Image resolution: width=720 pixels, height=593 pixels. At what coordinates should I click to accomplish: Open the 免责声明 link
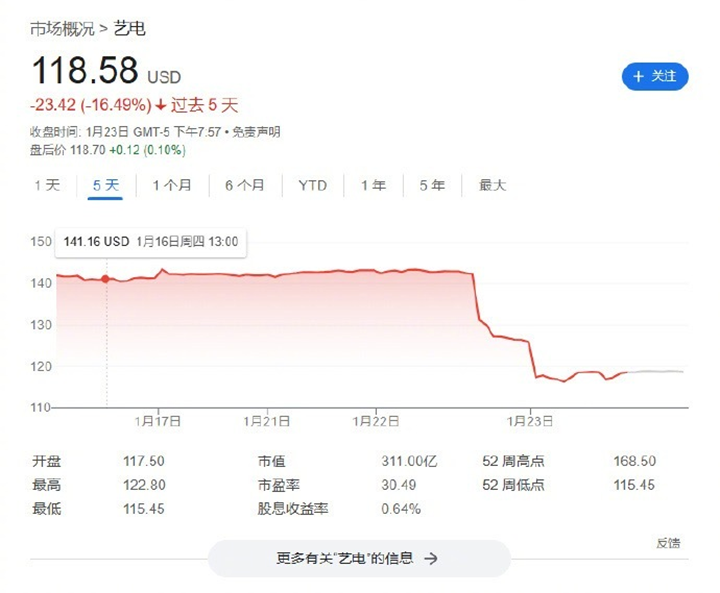pos(257,131)
